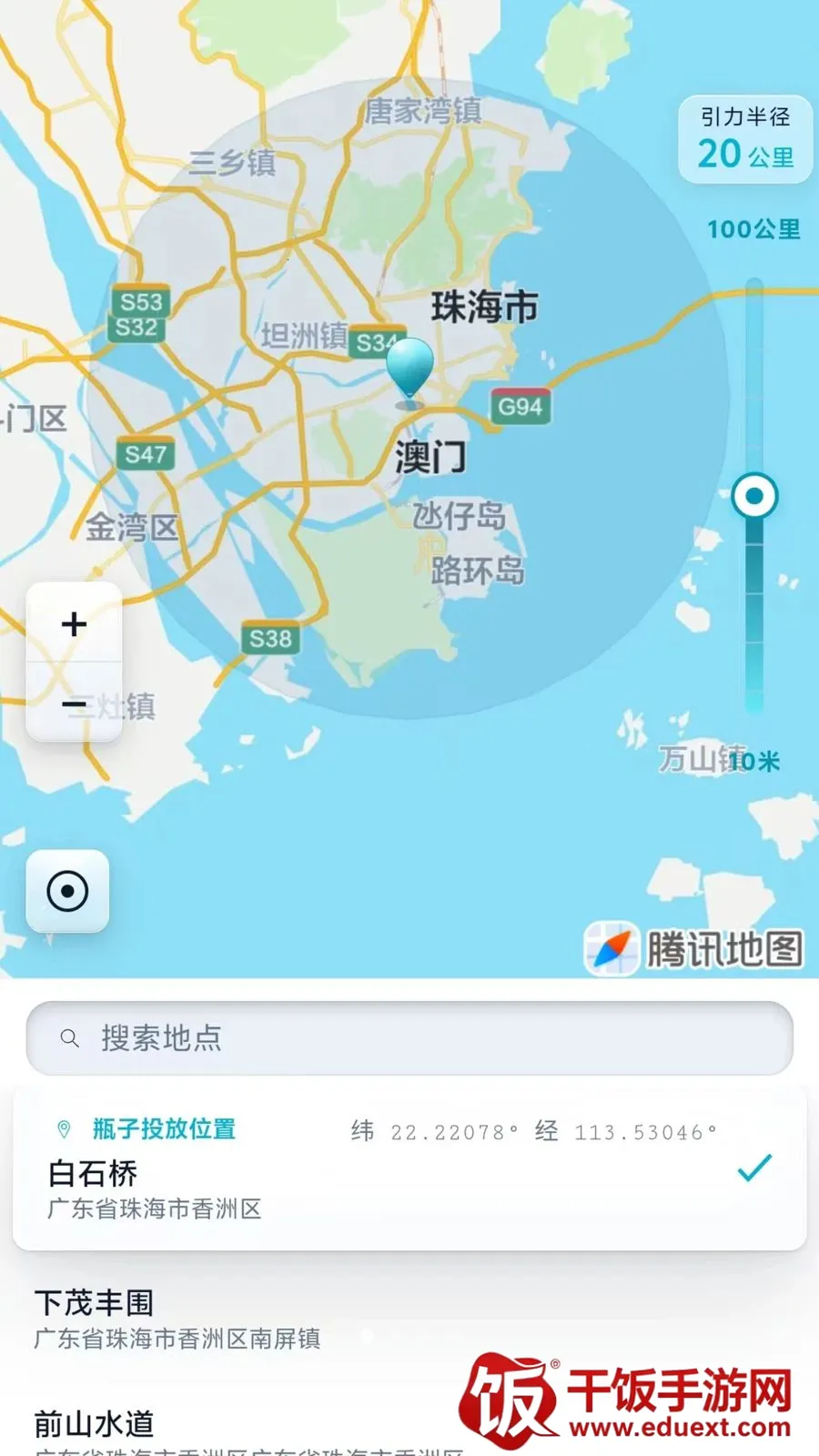Viewport: 819px width, 1456px height.
Task: Tap the 搜索地点 search field
Action: (x=409, y=1038)
